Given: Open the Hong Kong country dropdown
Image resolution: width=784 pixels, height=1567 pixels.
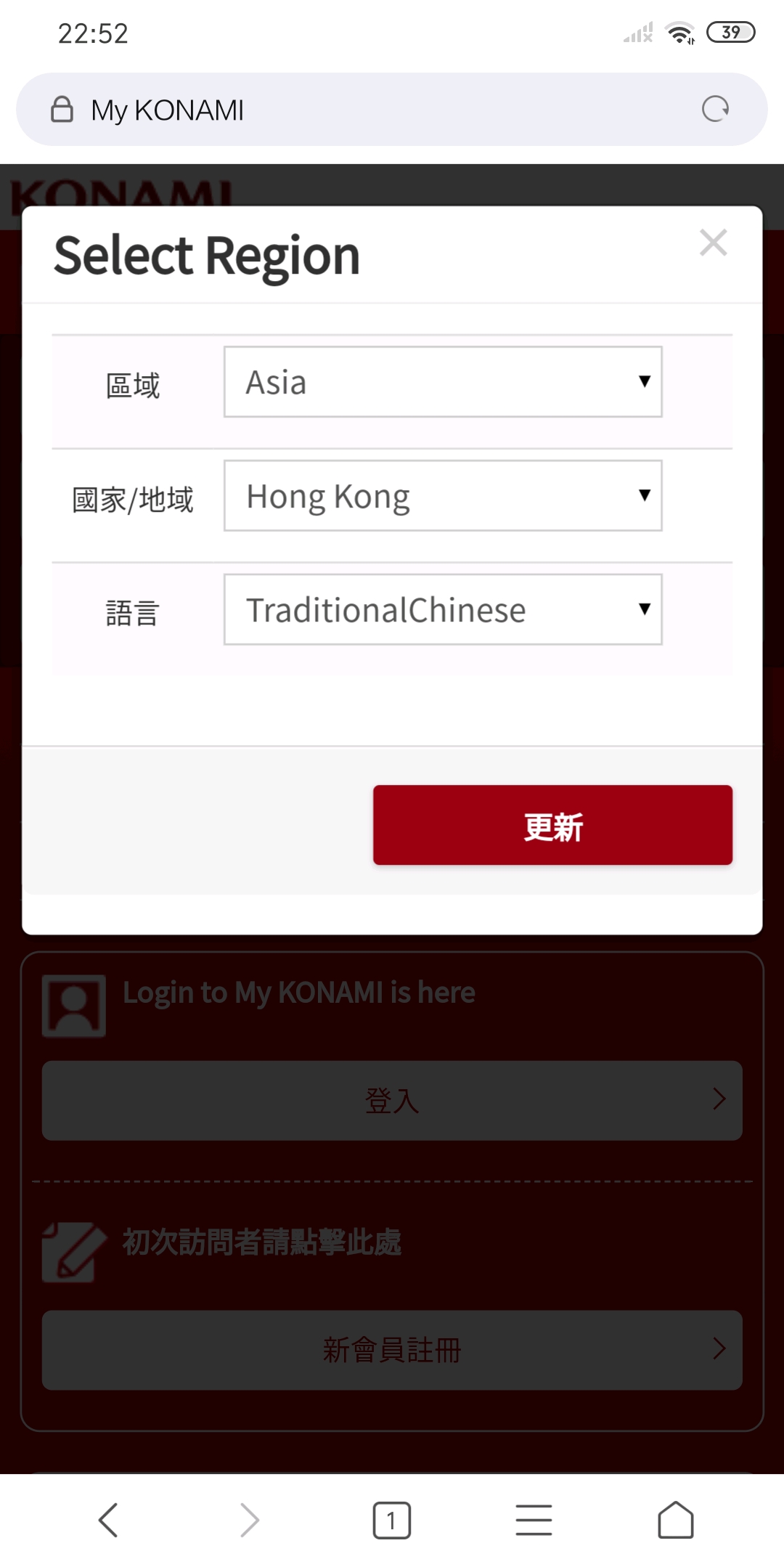Looking at the screenshot, I should pyautogui.click(x=442, y=496).
